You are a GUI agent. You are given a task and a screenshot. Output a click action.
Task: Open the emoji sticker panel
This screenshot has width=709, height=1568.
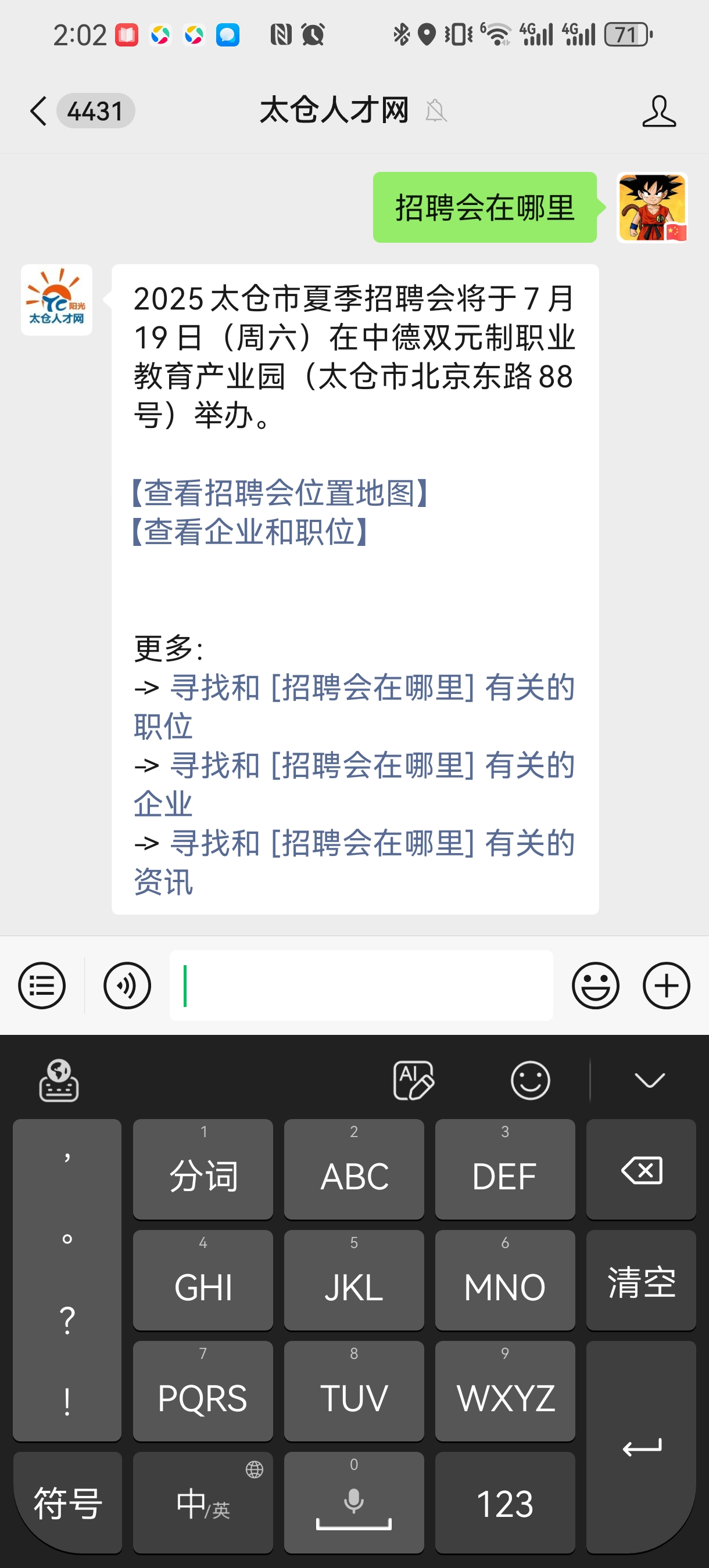tap(595, 985)
